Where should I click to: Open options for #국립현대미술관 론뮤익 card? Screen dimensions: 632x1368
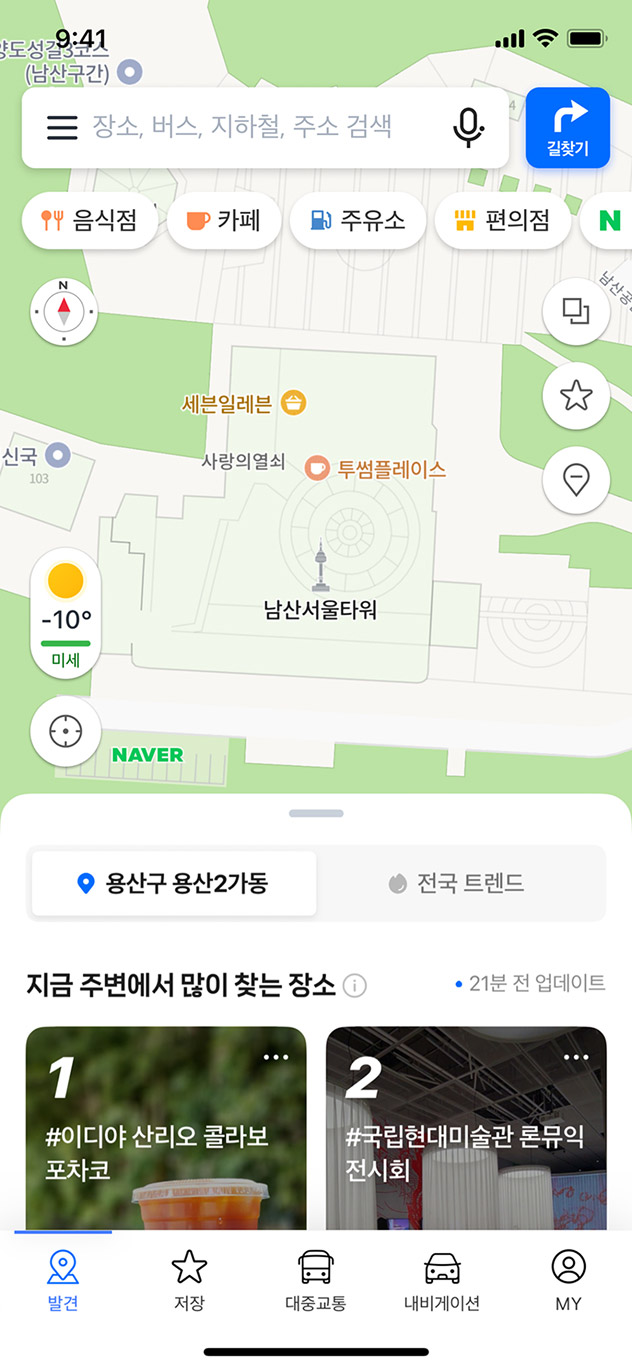click(x=576, y=1057)
